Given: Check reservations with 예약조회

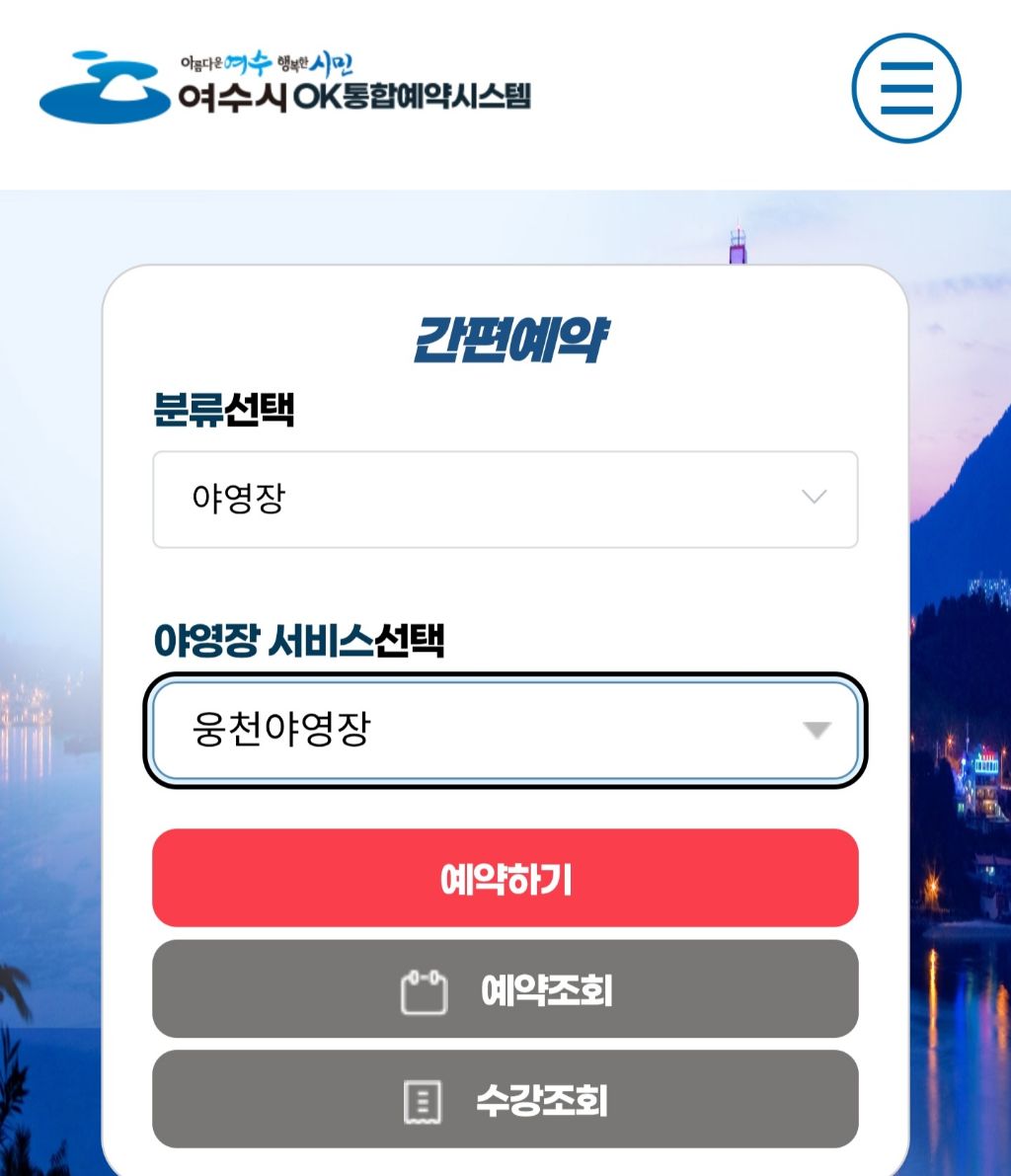Looking at the screenshot, I should click(505, 989).
